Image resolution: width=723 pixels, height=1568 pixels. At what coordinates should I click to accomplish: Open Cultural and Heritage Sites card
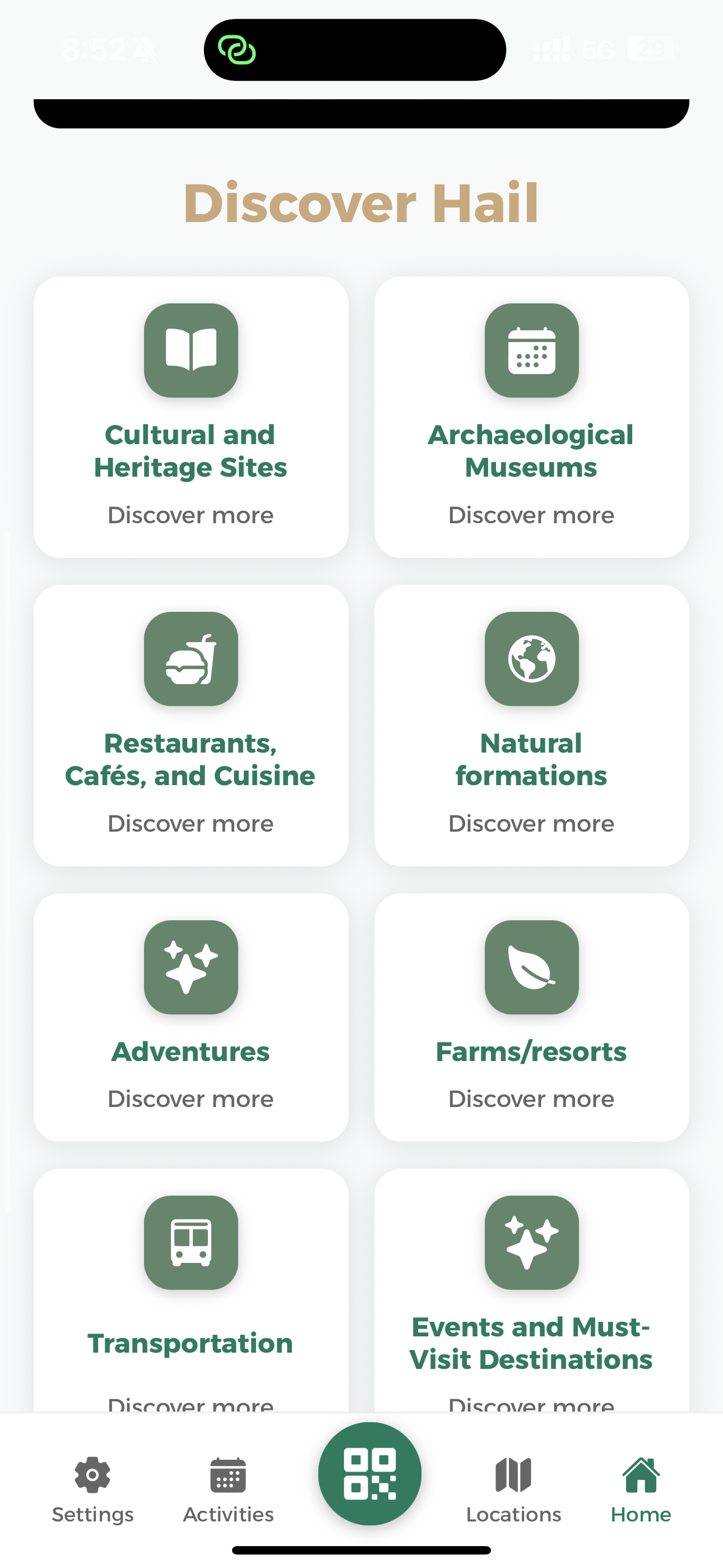191,418
